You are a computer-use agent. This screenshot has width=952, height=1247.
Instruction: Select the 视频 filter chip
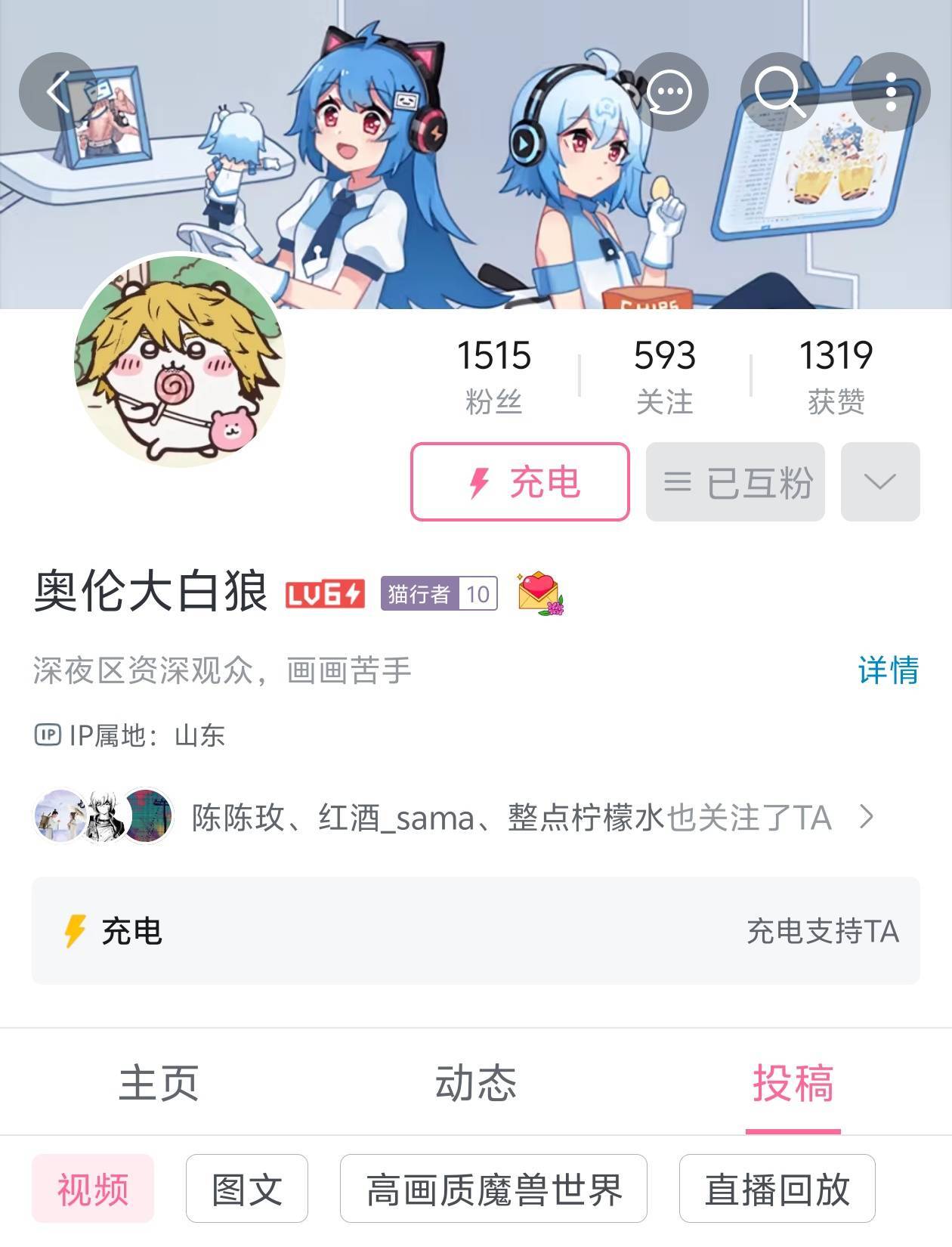pos(93,1189)
